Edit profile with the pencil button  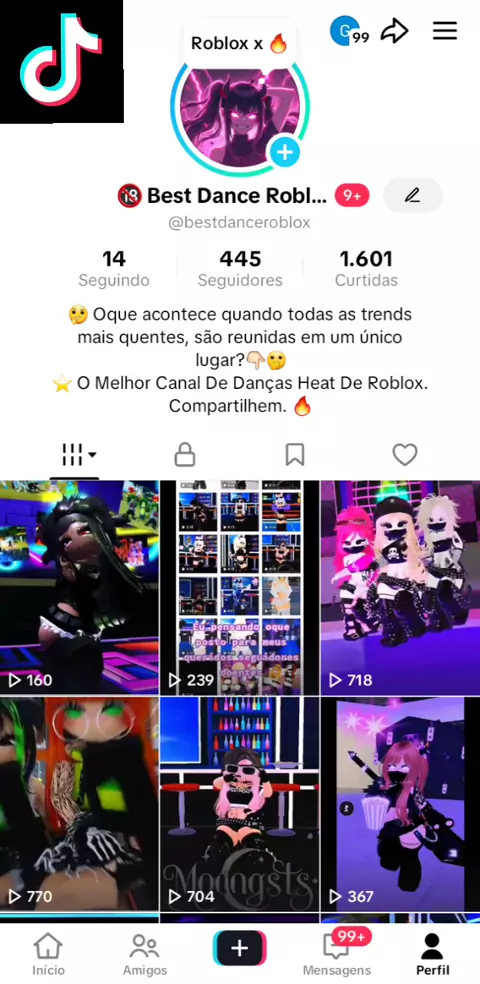(412, 196)
